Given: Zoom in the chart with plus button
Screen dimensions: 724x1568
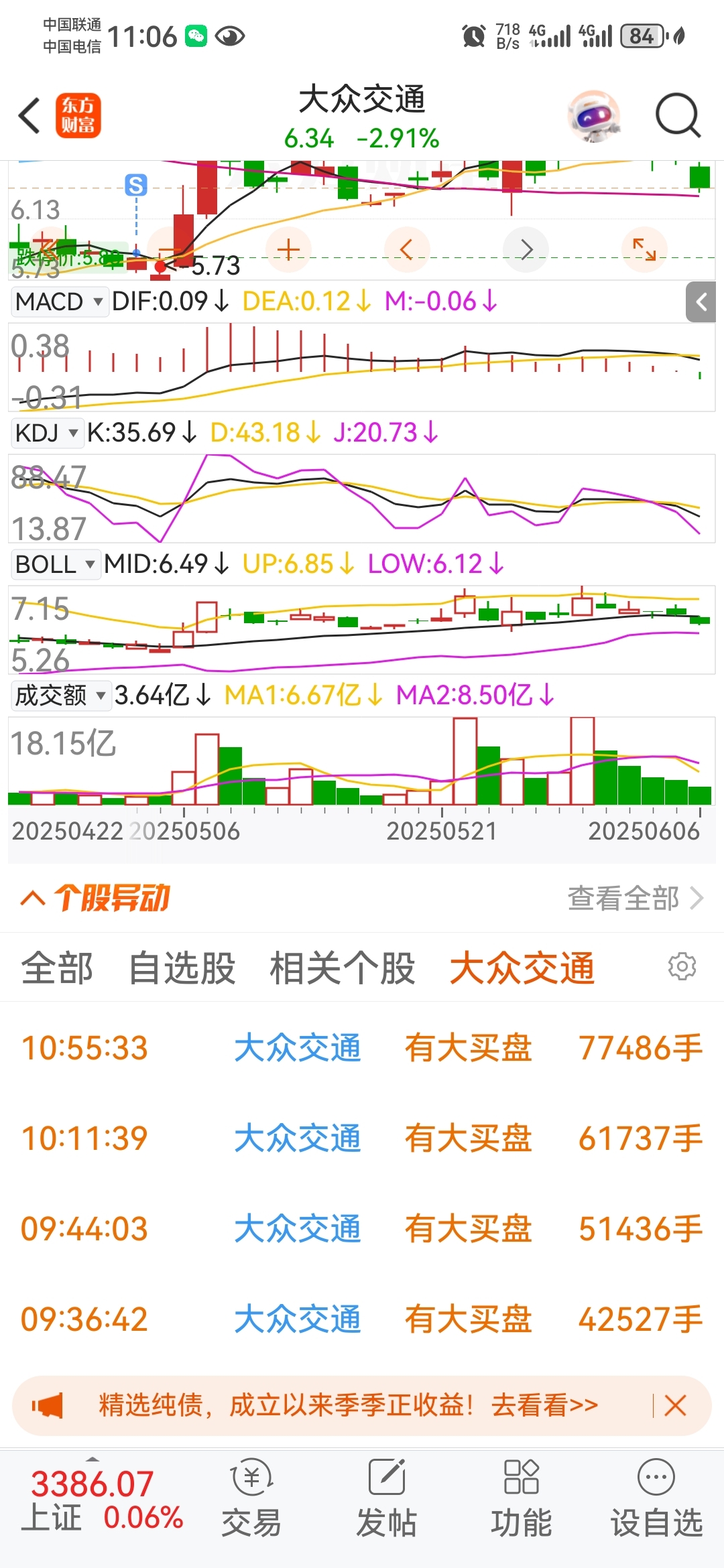Looking at the screenshot, I should click(x=288, y=249).
